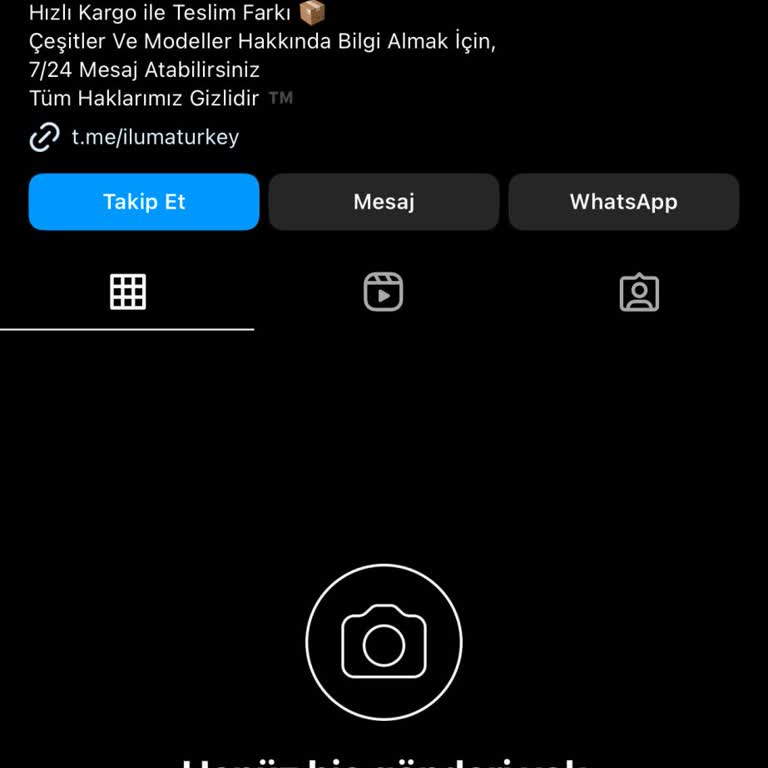The height and width of the screenshot is (768, 768).
Task: Contact the profile via WhatsApp button
Action: click(x=623, y=202)
